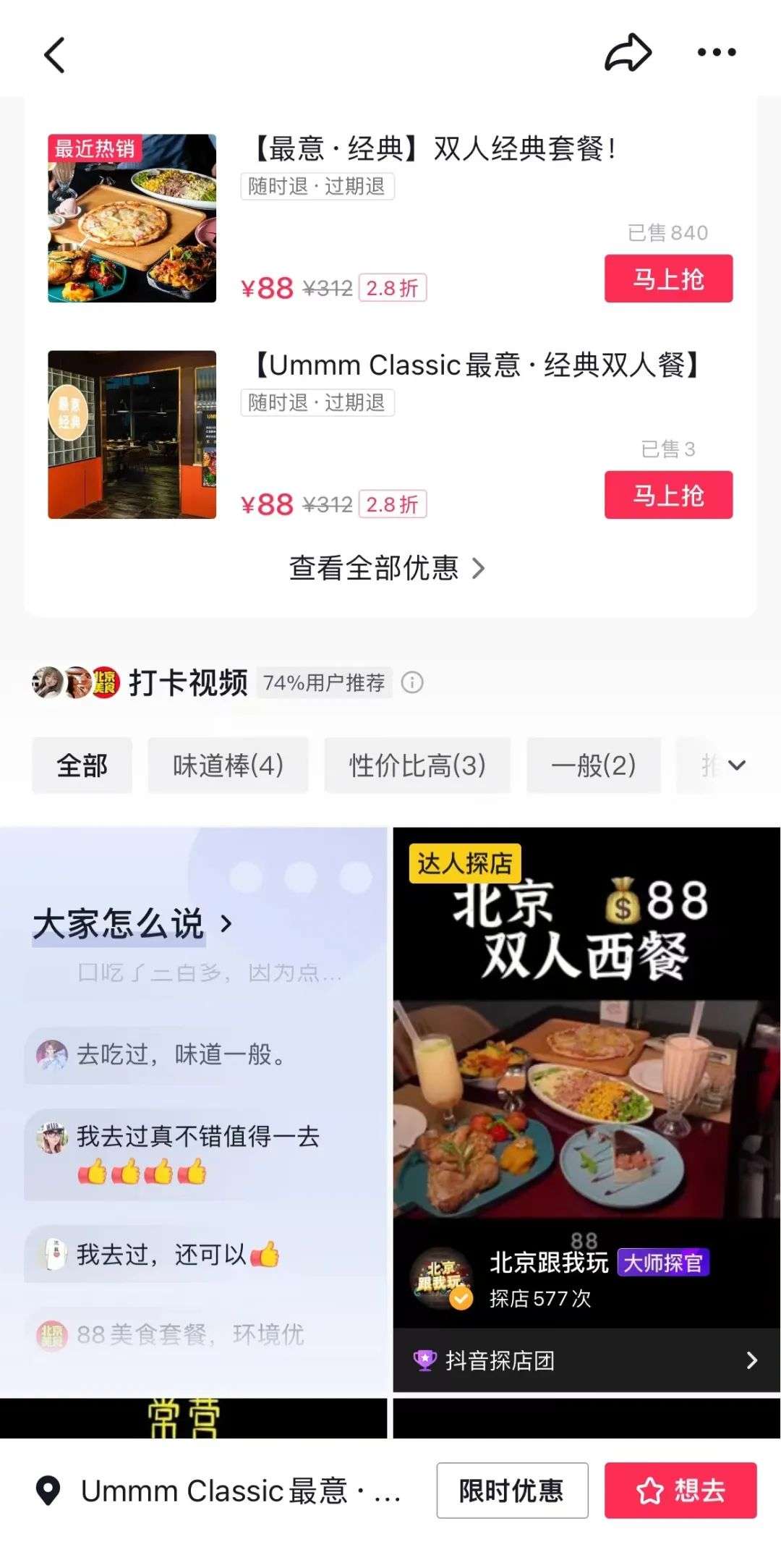Open the three-dot more options menu
The width and height of the screenshot is (781, 1568).
point(716,52)
